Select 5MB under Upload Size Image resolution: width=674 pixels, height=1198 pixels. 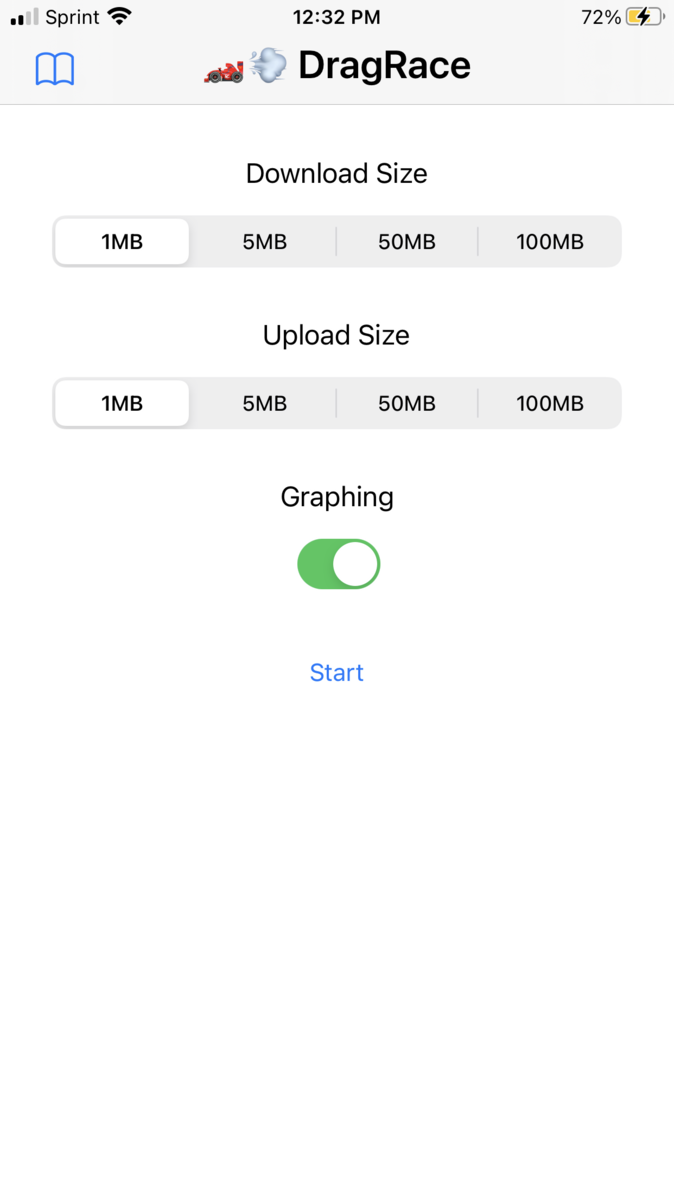click(x=264, y=403)
